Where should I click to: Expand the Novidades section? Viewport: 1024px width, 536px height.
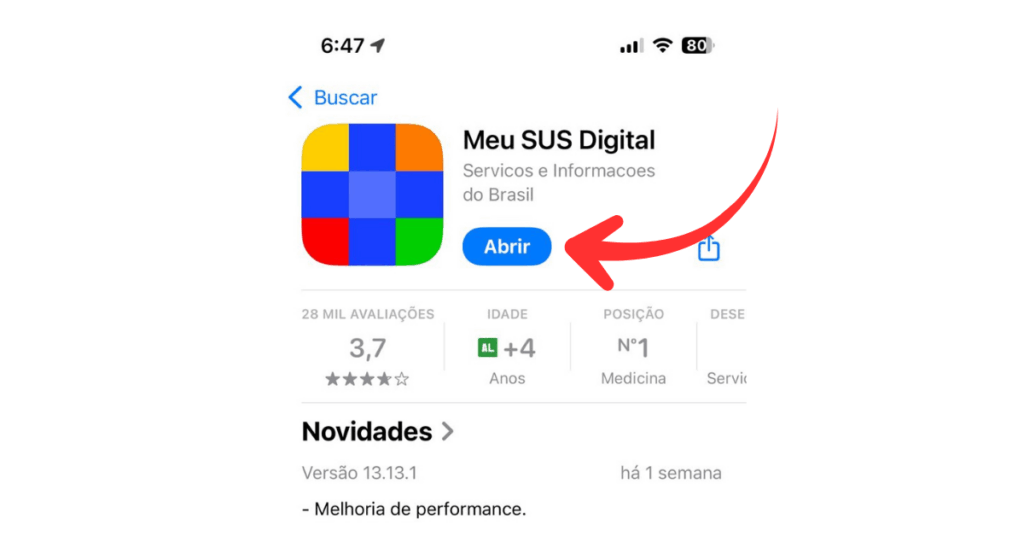378,432
